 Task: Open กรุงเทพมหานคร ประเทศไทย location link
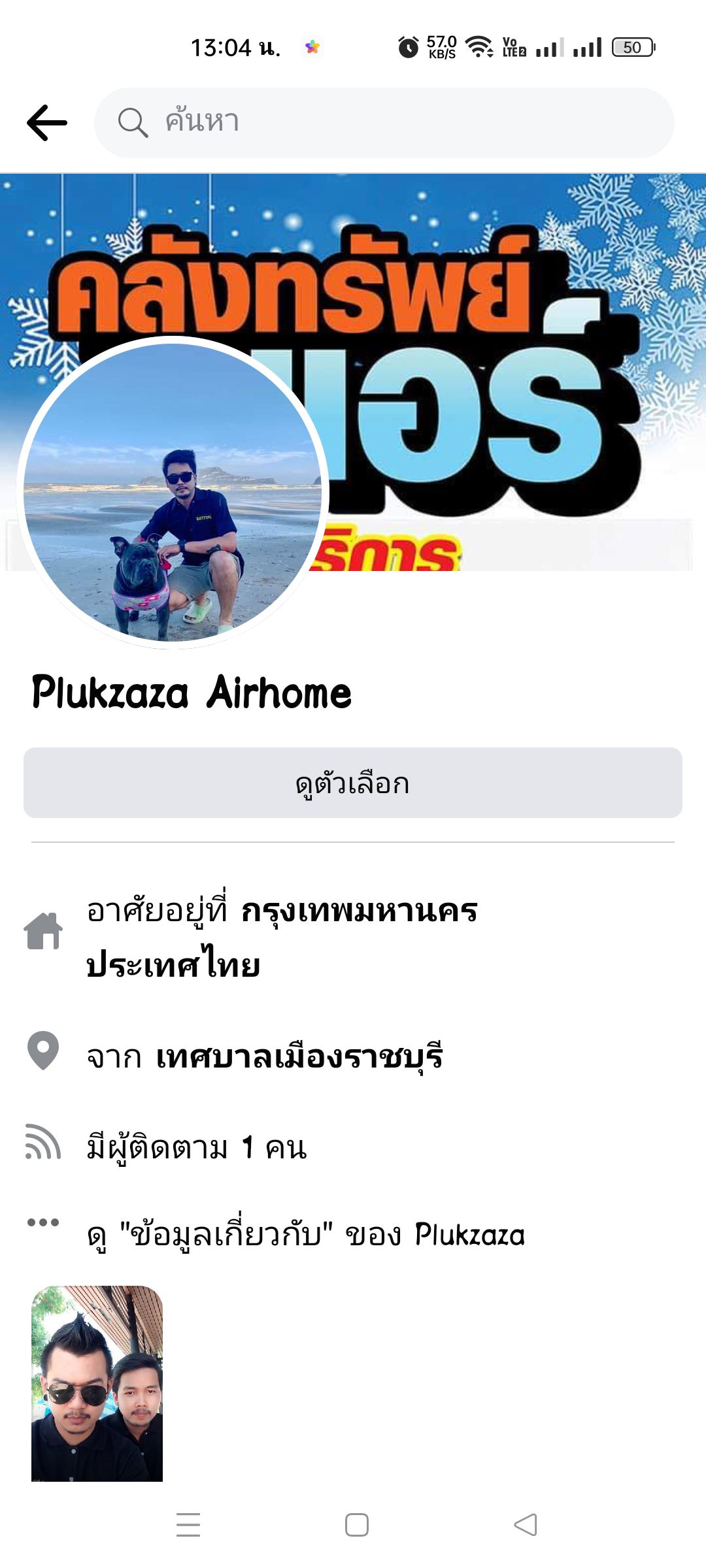358,911
